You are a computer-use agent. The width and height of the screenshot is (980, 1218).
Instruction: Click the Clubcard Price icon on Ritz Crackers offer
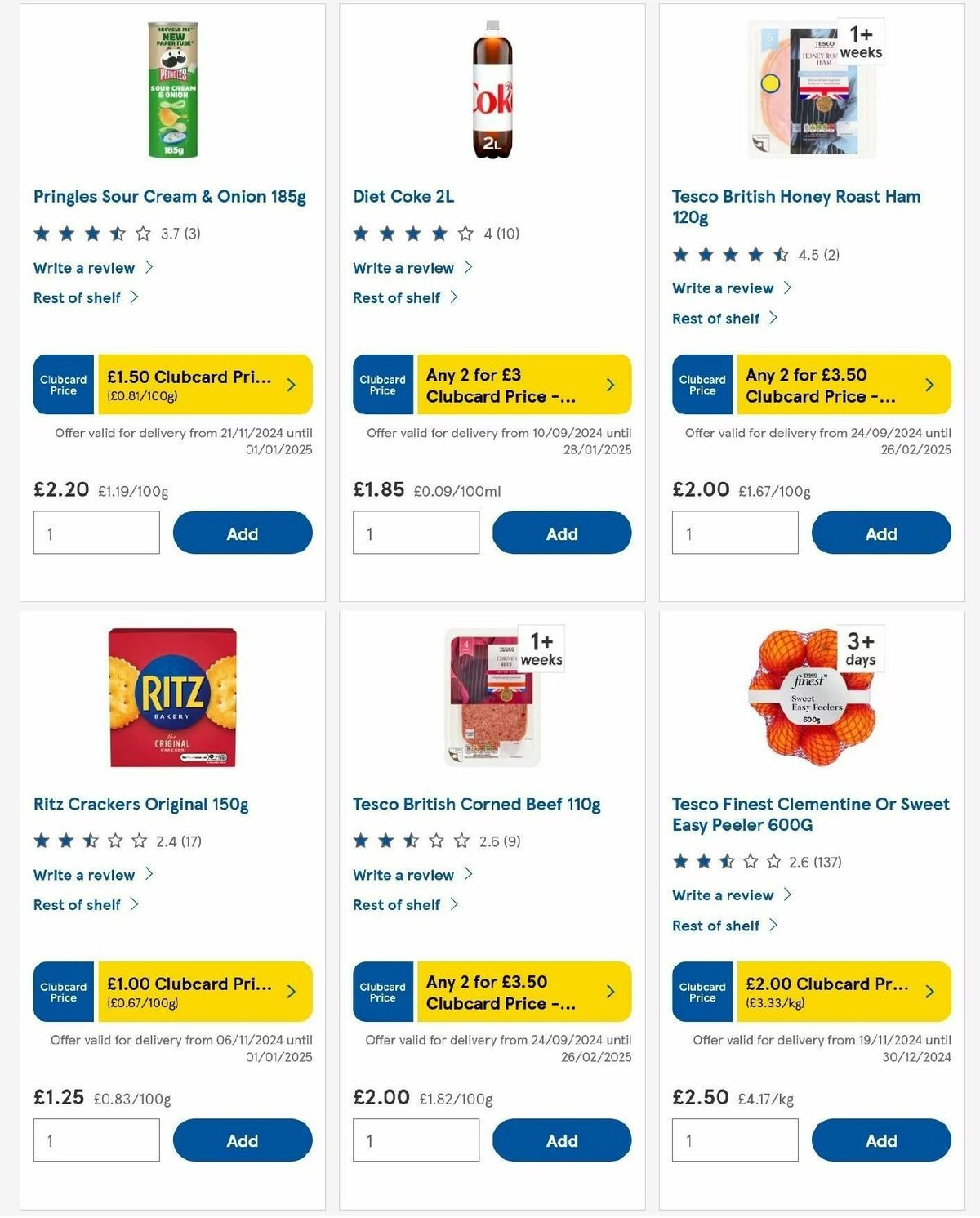click(63, 992)
